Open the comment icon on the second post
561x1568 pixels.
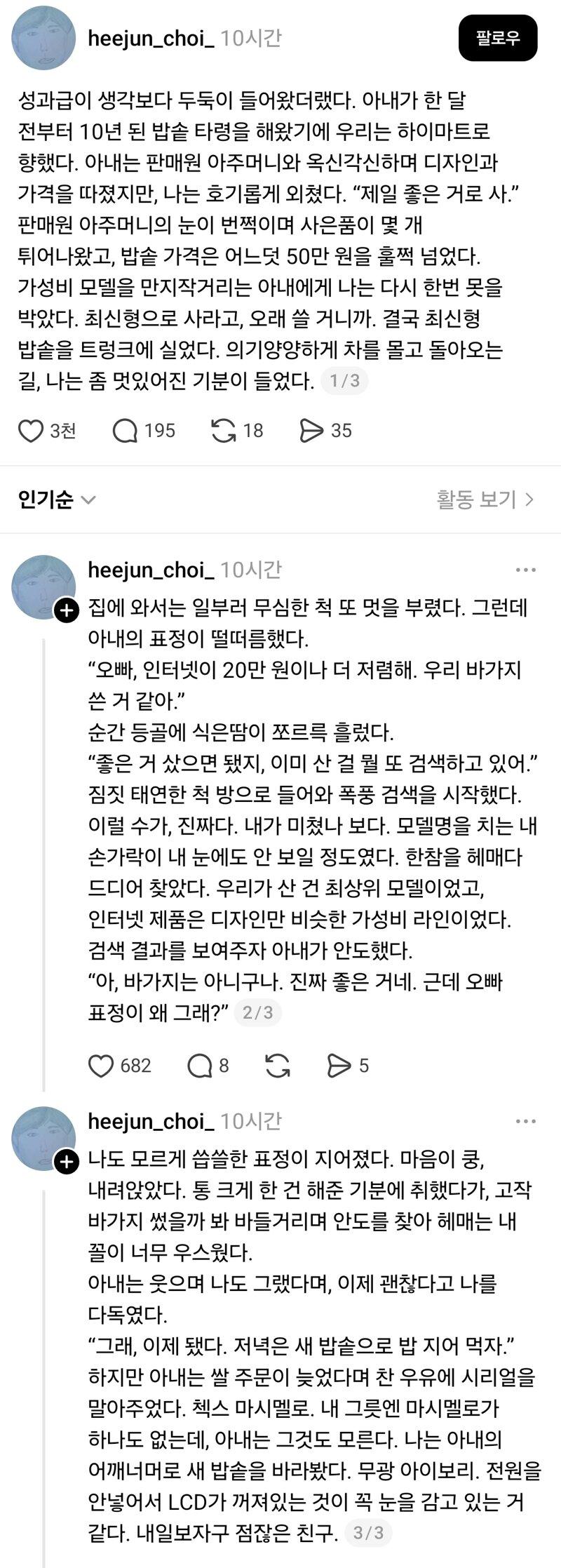[200, 1066]
